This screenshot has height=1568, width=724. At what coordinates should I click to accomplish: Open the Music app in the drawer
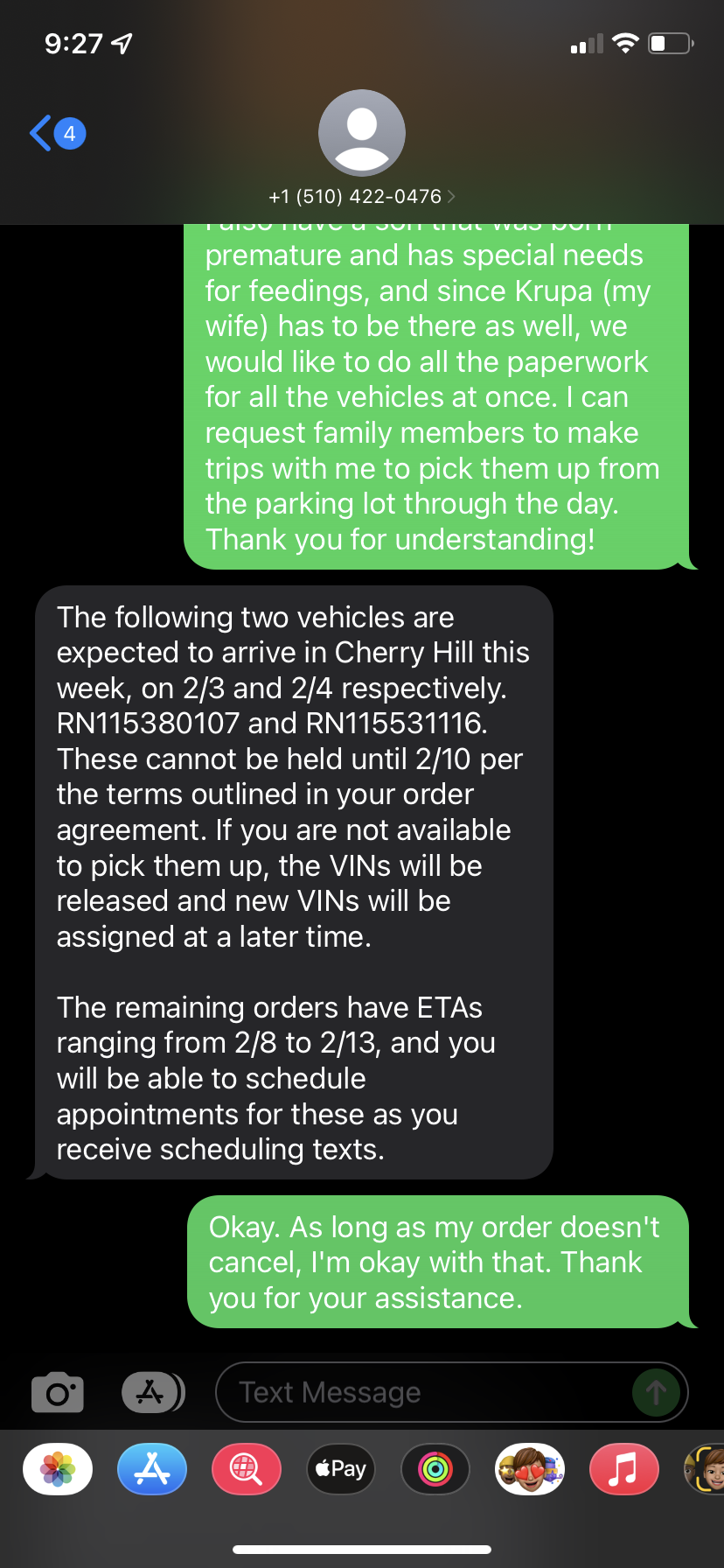click(624, 1469)
